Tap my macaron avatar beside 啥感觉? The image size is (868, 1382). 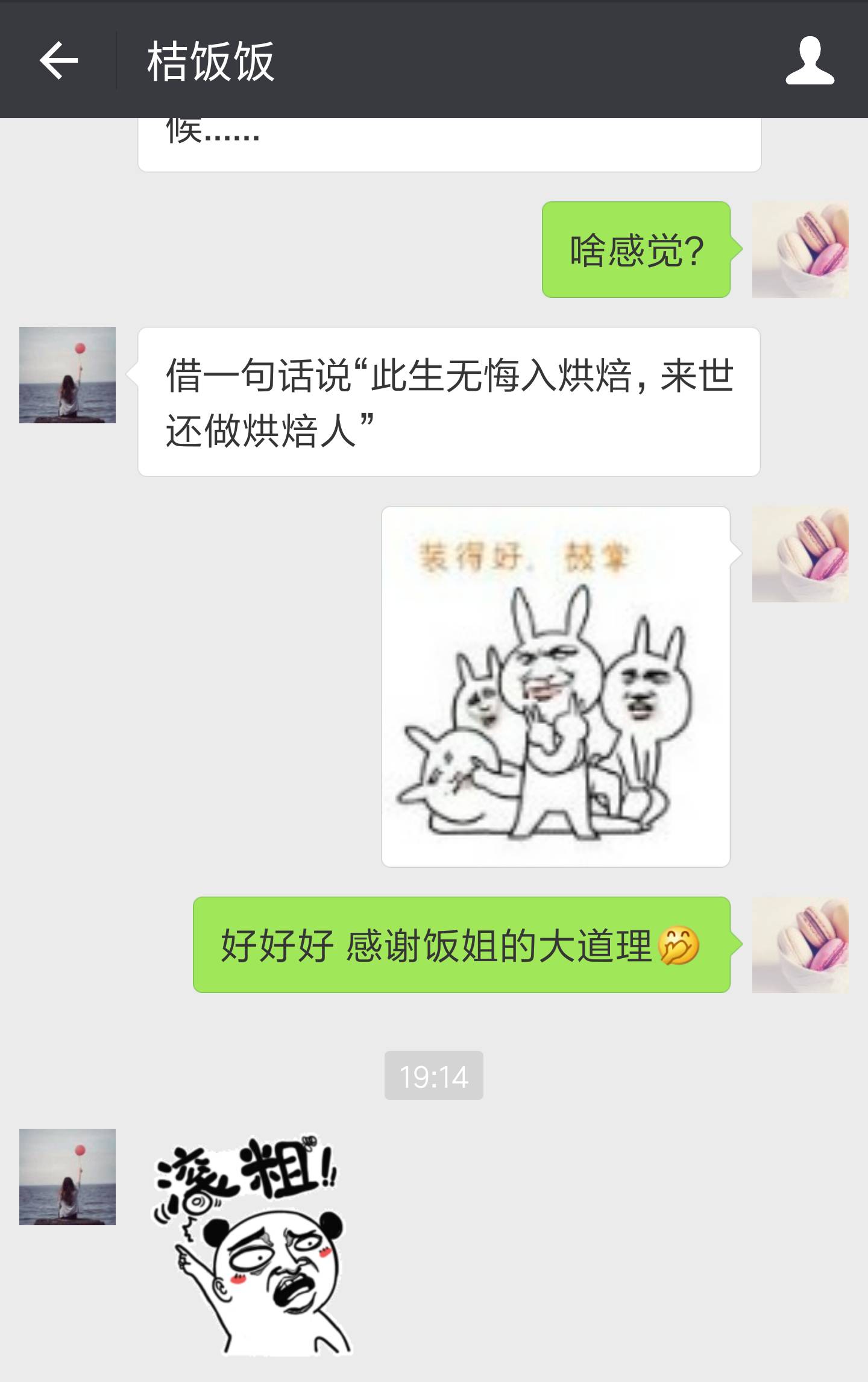coord(800,250)
